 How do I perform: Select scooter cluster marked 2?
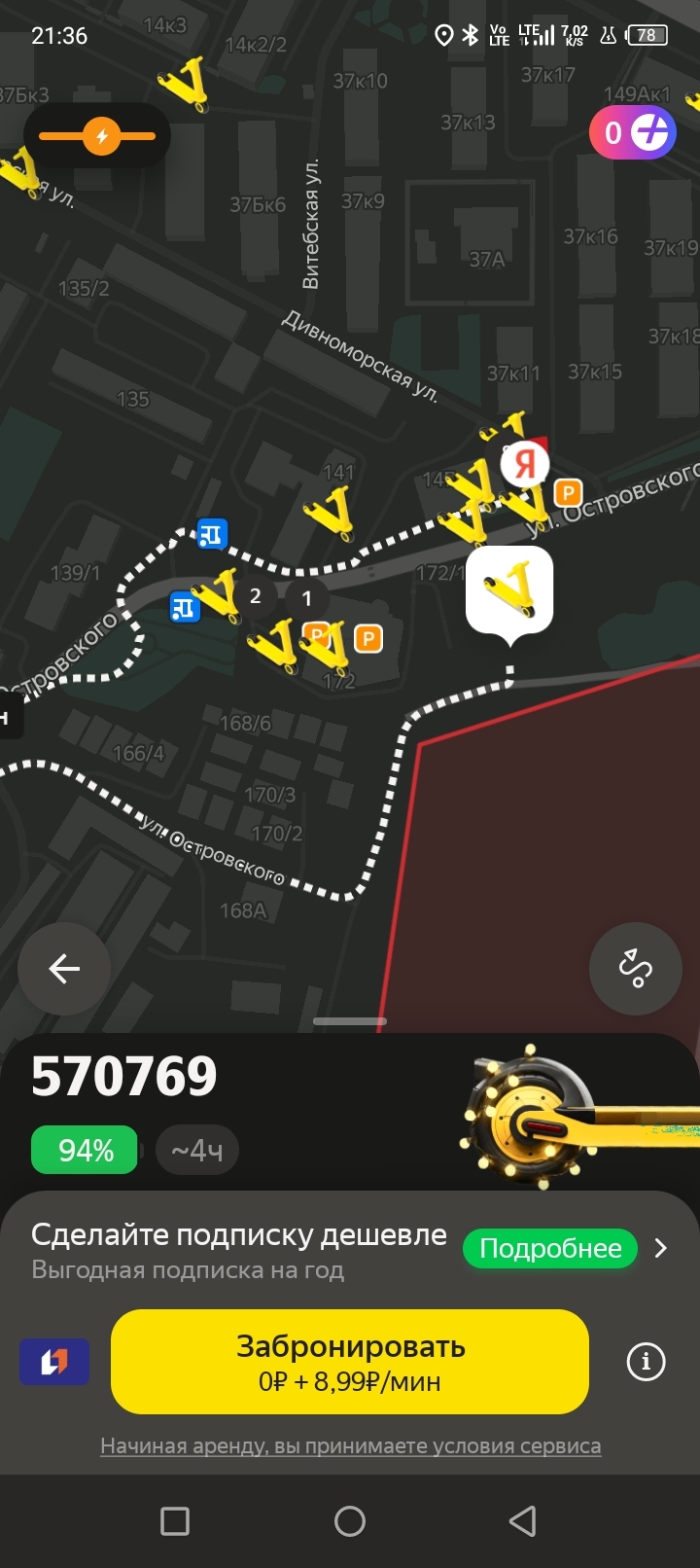[x=255, y=596]
